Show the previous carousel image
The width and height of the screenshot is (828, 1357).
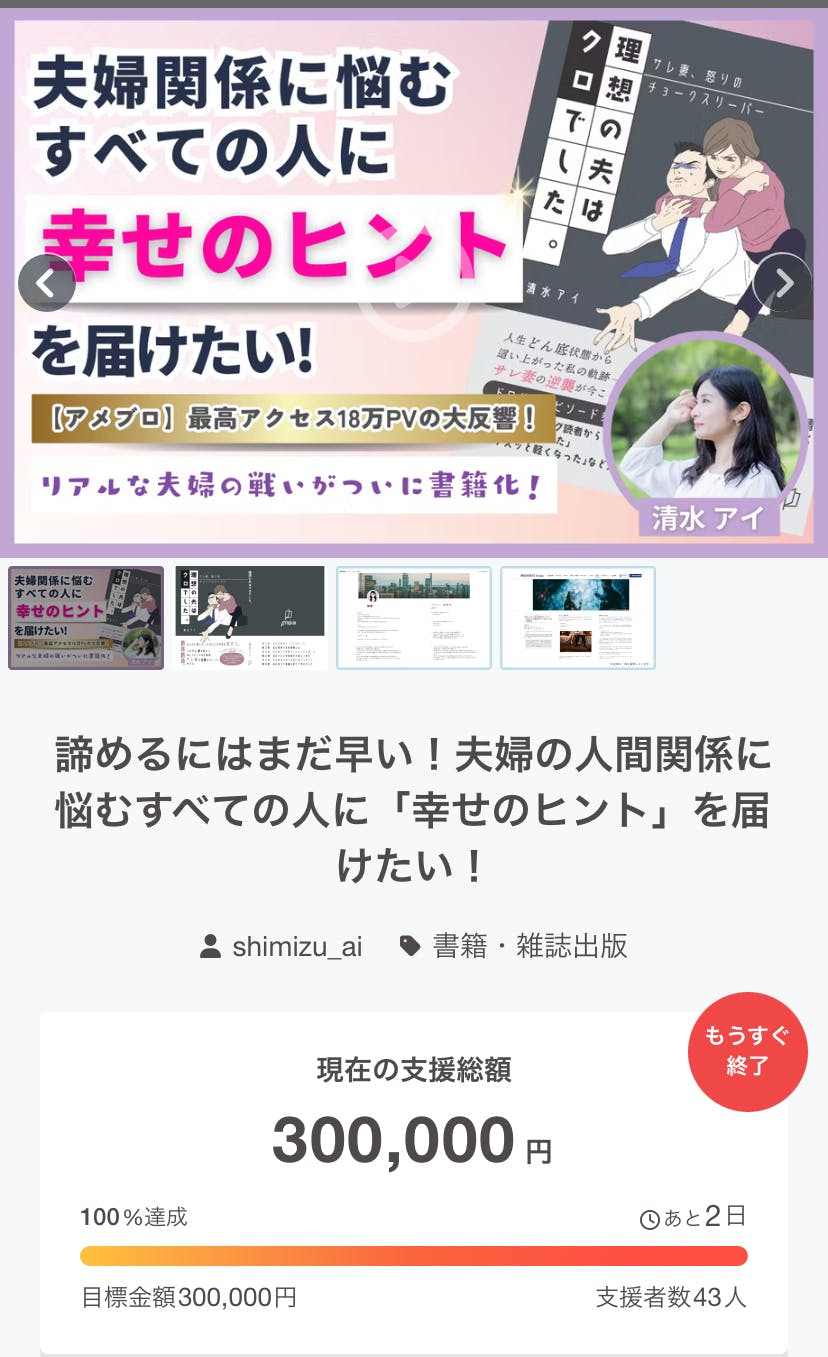(46, 283)
